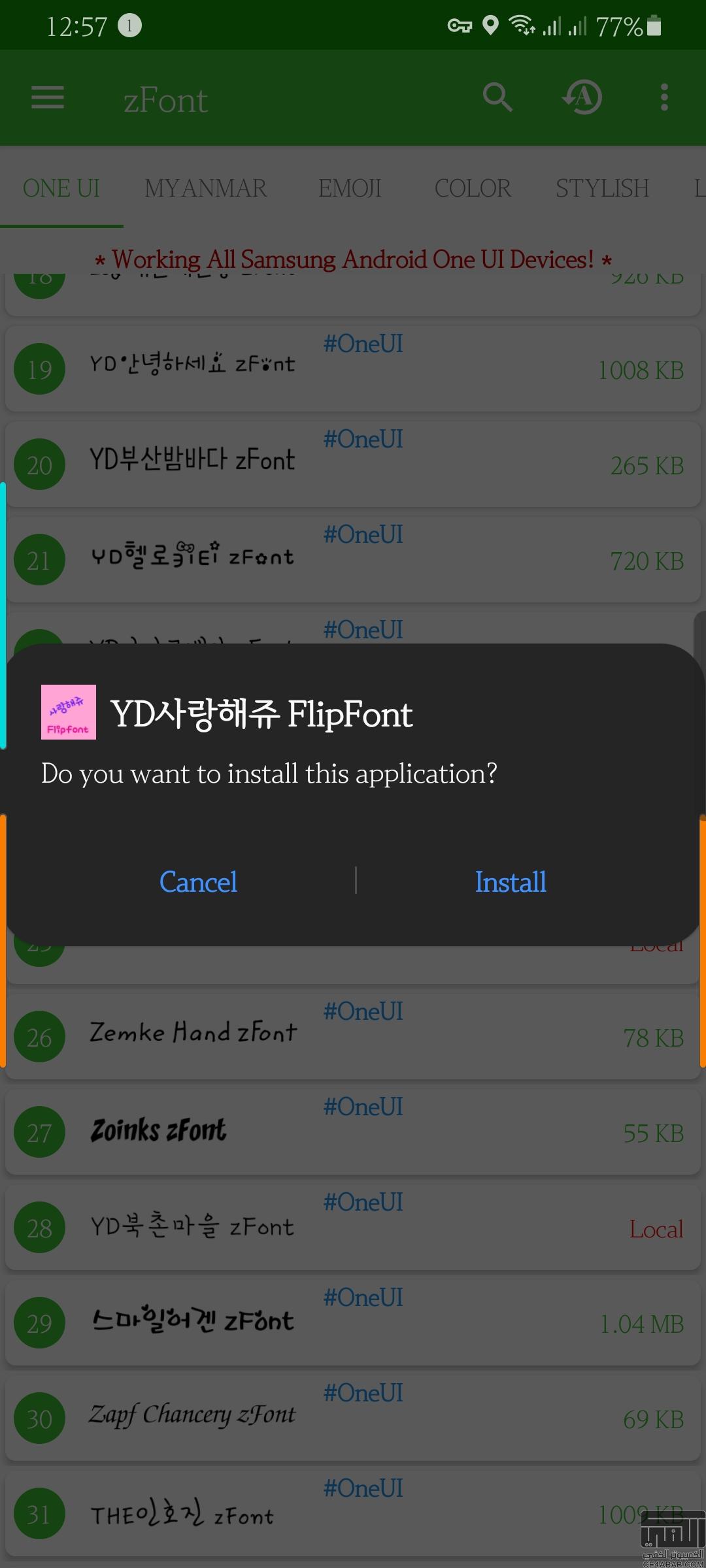Open font number 20 at 265 KB
Screen dimensions: 706x1568
353,465
